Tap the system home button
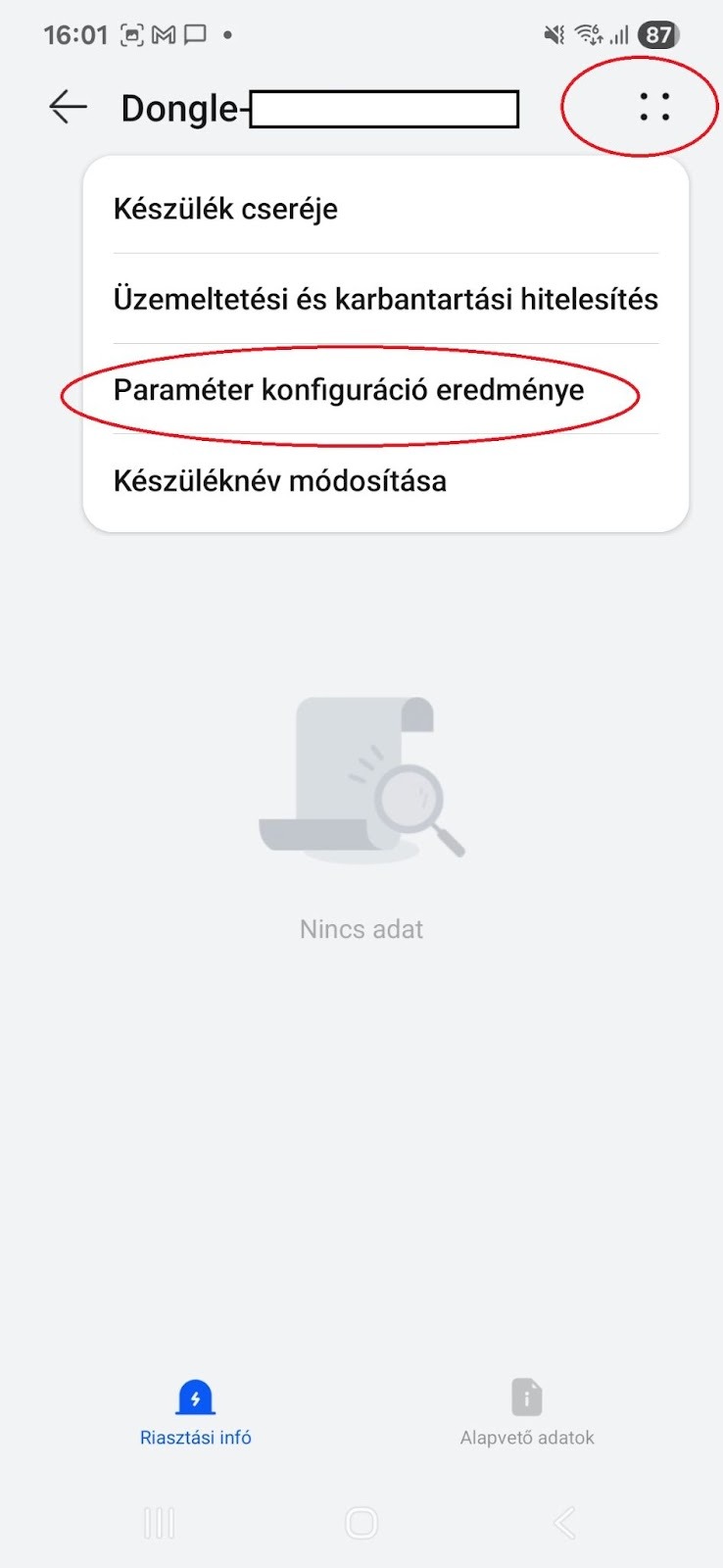Viewport: 723px width, 1568px height. tap(361, 1523)
